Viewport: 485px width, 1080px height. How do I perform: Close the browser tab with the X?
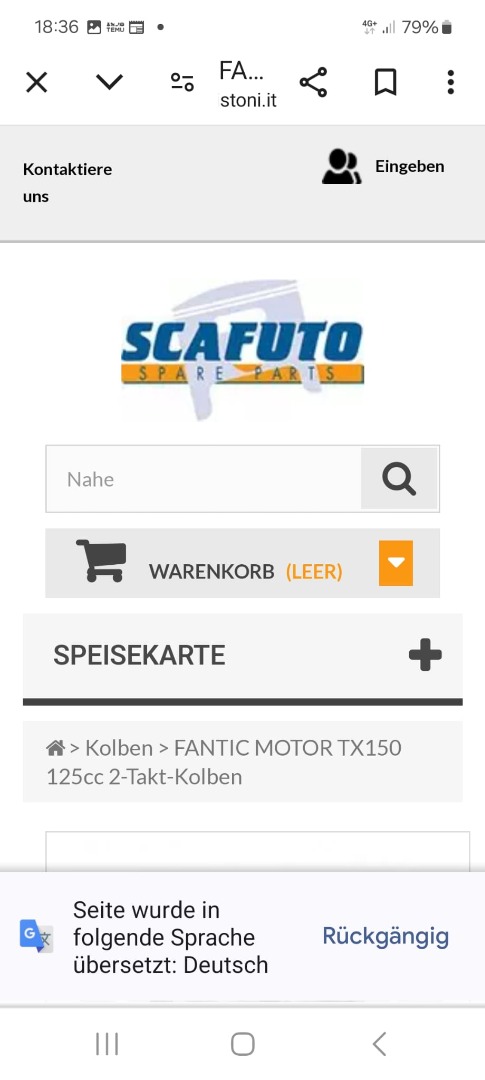[37, 83]
